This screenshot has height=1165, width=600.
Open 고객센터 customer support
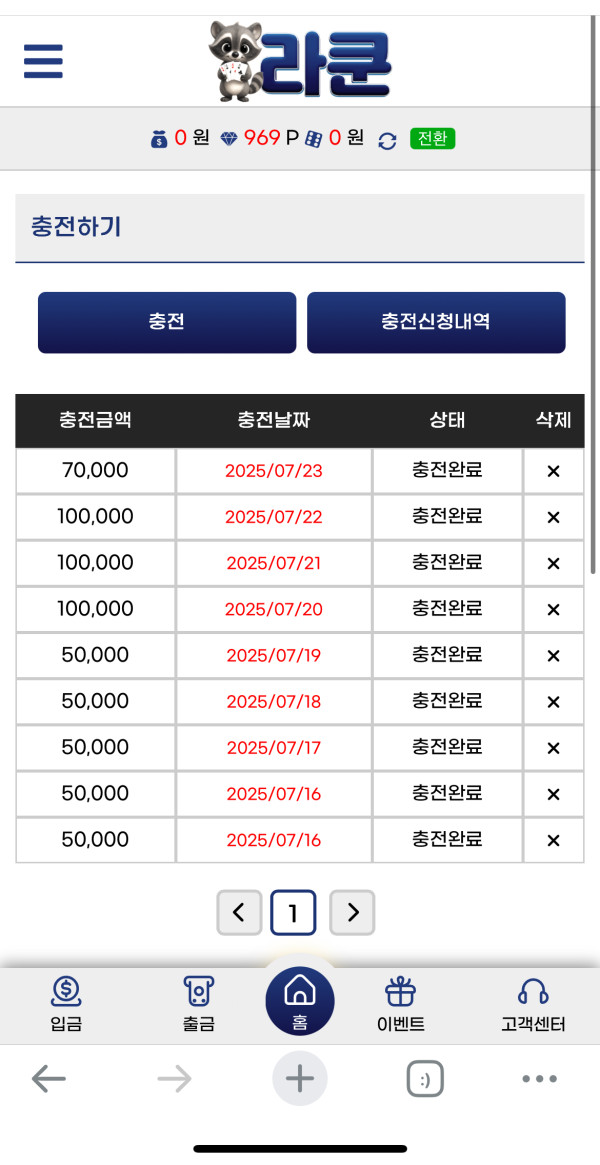coord(533,1004)
